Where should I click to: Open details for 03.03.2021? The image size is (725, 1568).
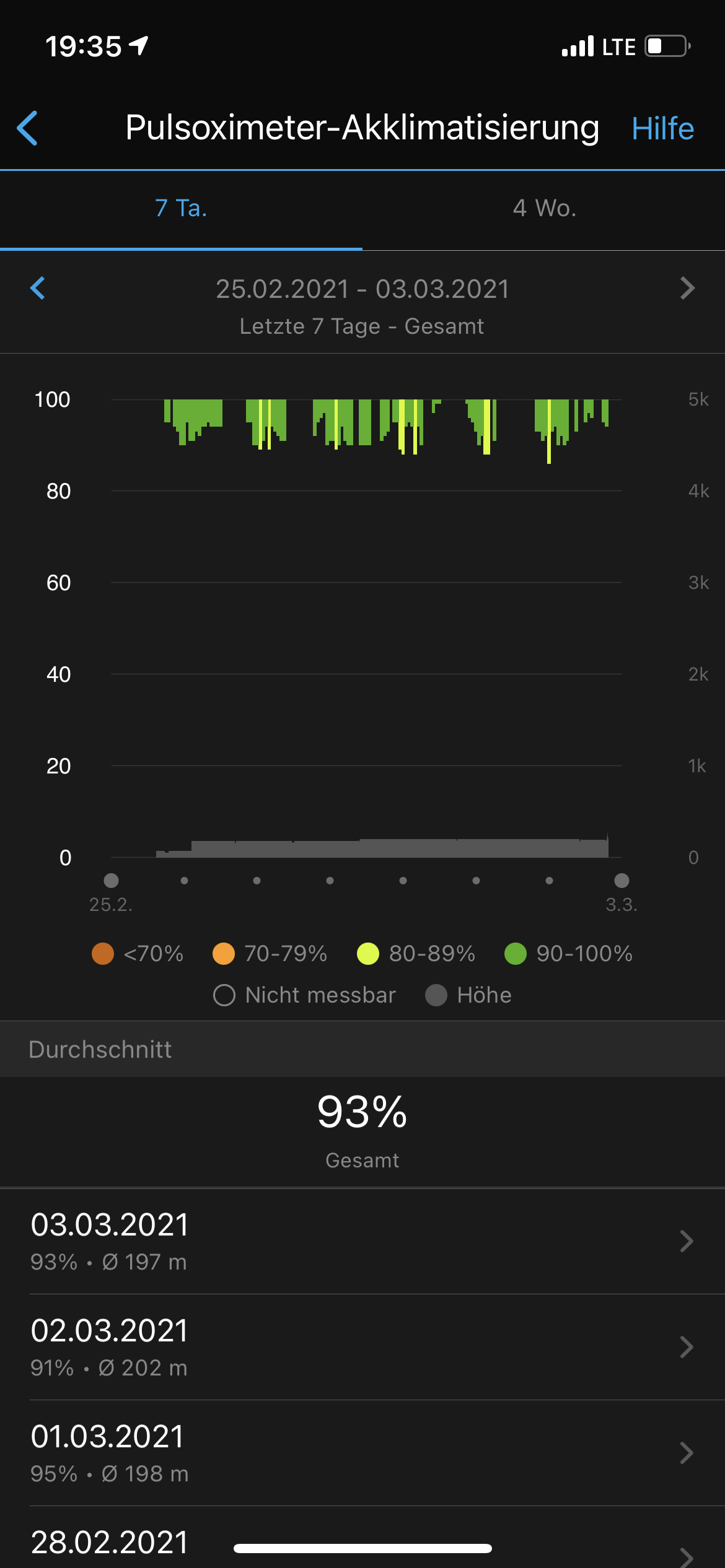(362, 1241)
